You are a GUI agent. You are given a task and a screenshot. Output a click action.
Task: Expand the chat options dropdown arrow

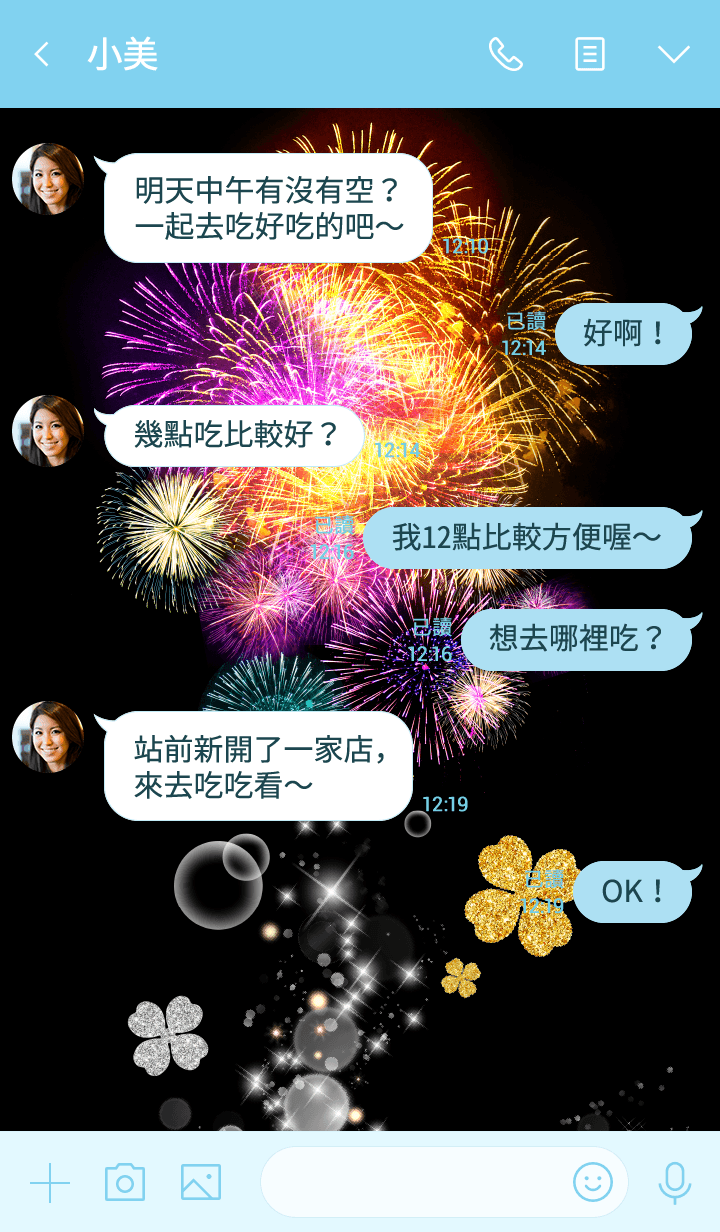pyautogui.click(x=674, y=54)
